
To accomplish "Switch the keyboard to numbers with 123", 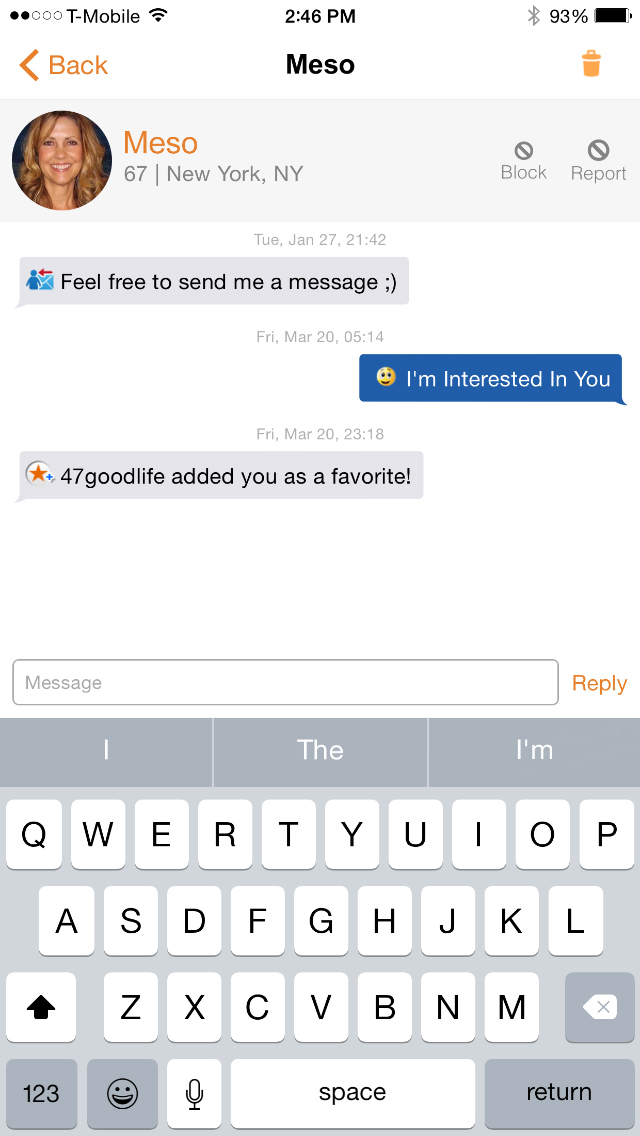I will (41, 1093).
